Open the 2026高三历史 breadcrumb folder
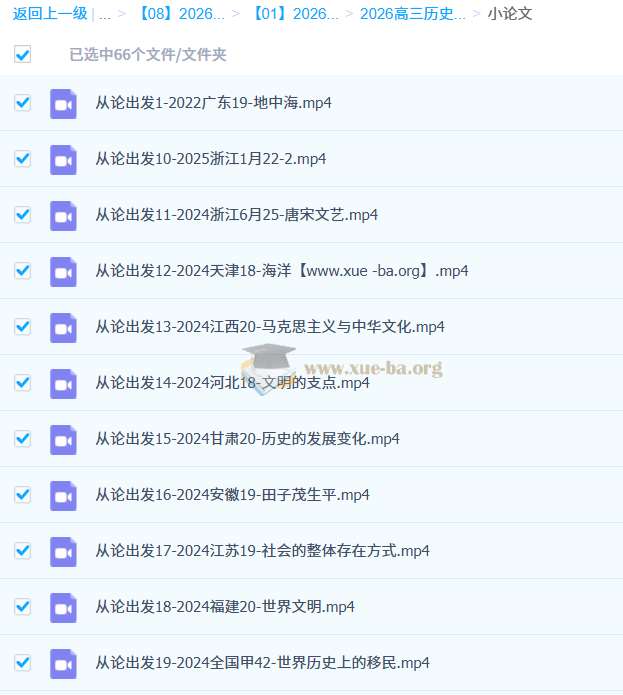The image size is (623, 695). point(412,14)
